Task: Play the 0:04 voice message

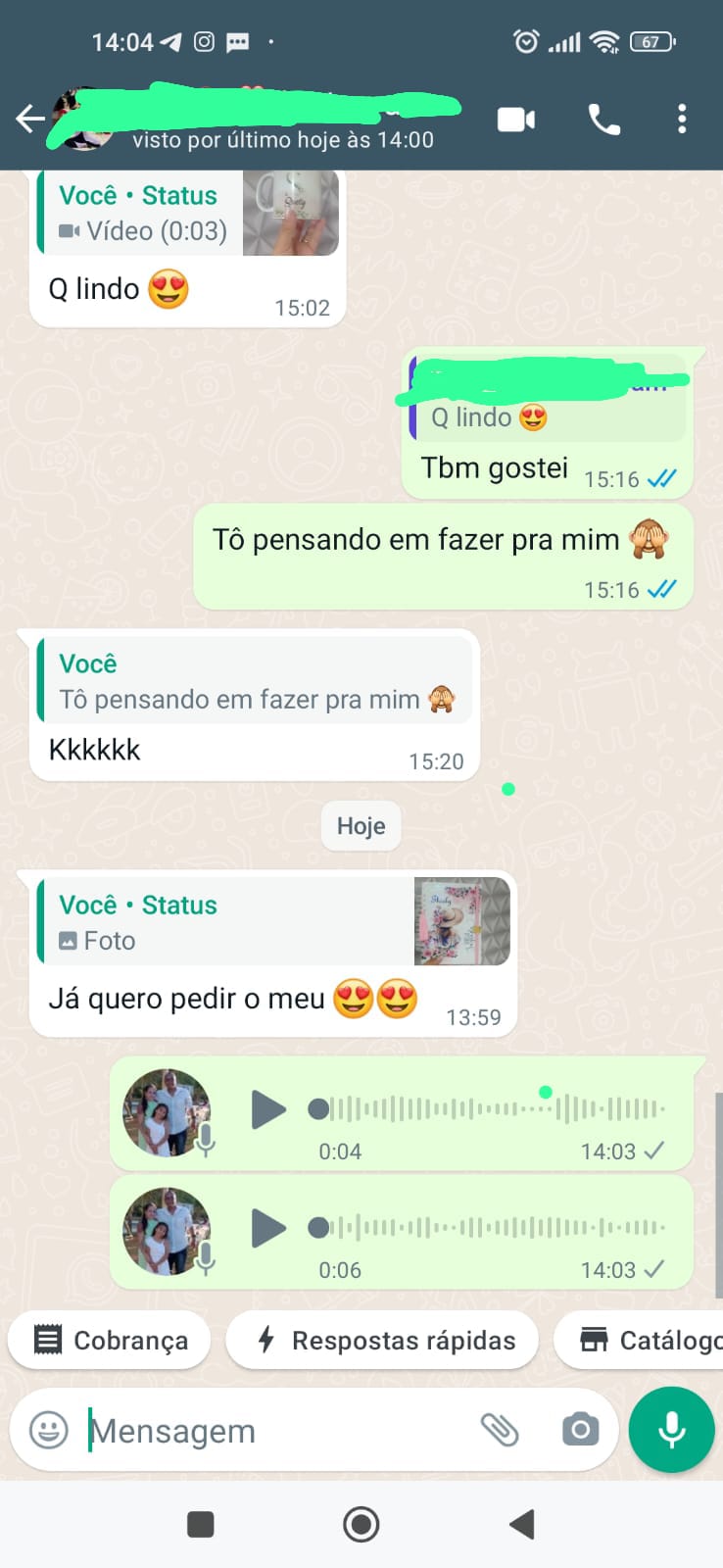Action: pos(267,1110)
